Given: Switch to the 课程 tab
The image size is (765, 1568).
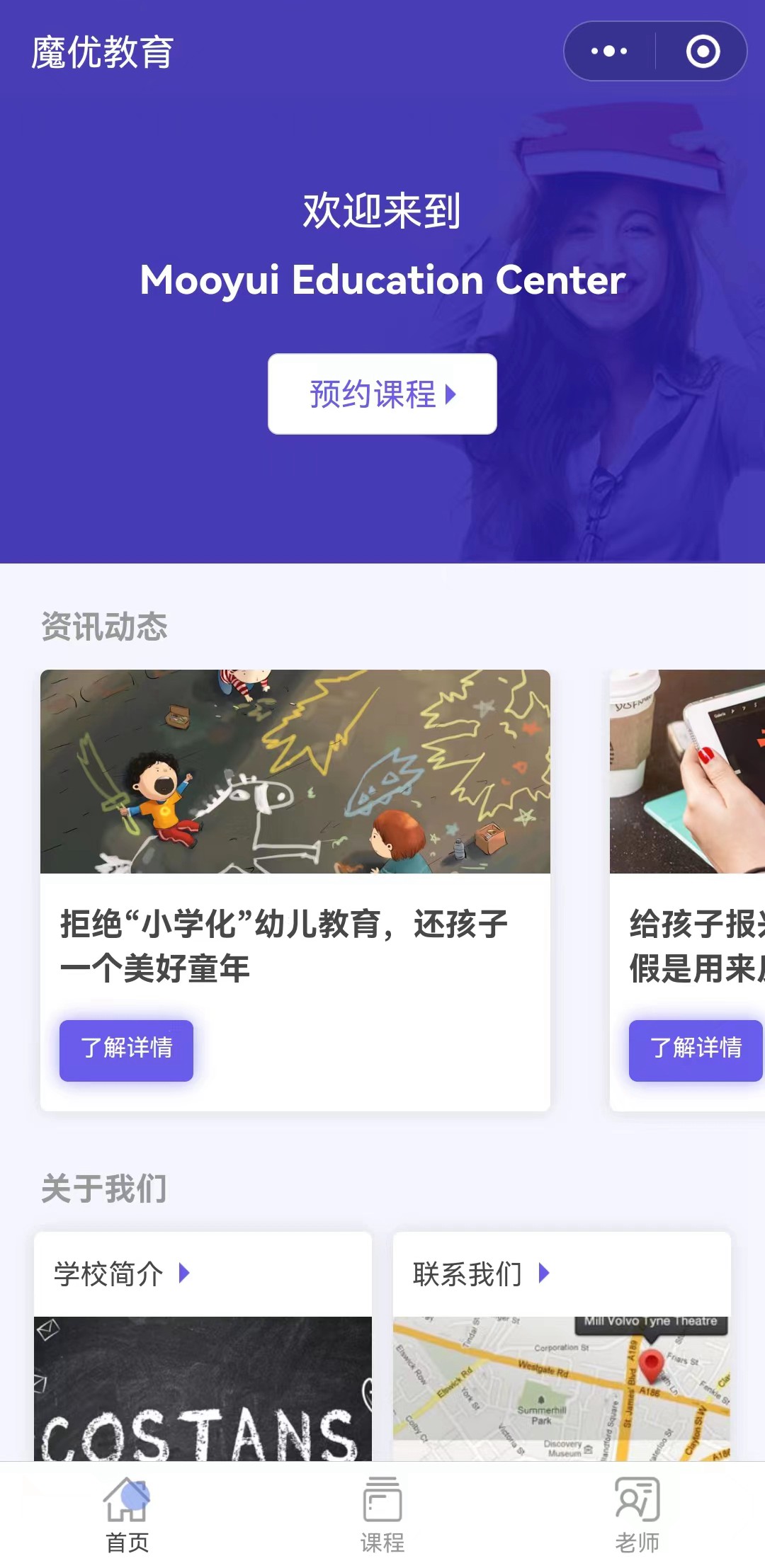Looking at the screenshot, I should 382,1515.
